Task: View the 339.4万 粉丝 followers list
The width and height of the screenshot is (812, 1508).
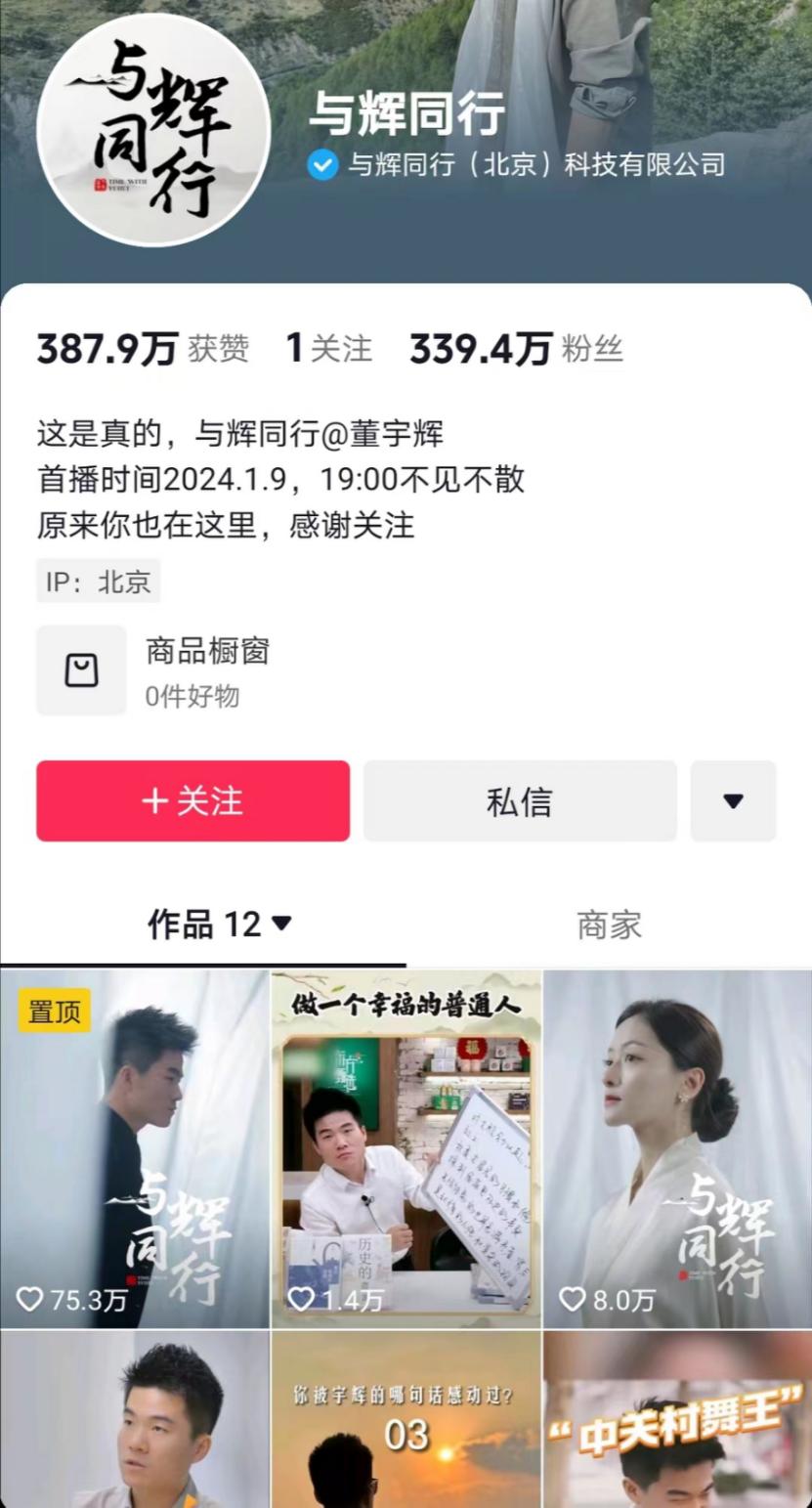Action: pos(515,349)
